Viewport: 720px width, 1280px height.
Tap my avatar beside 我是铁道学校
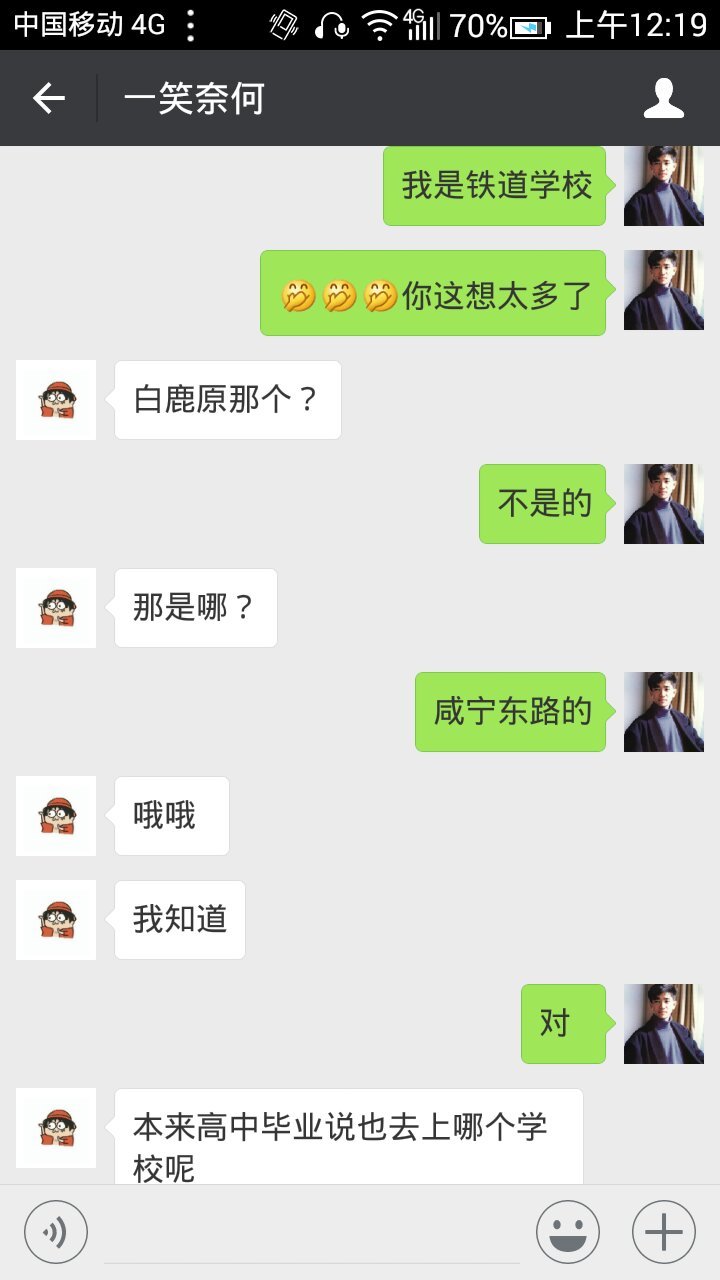point(663,186)
